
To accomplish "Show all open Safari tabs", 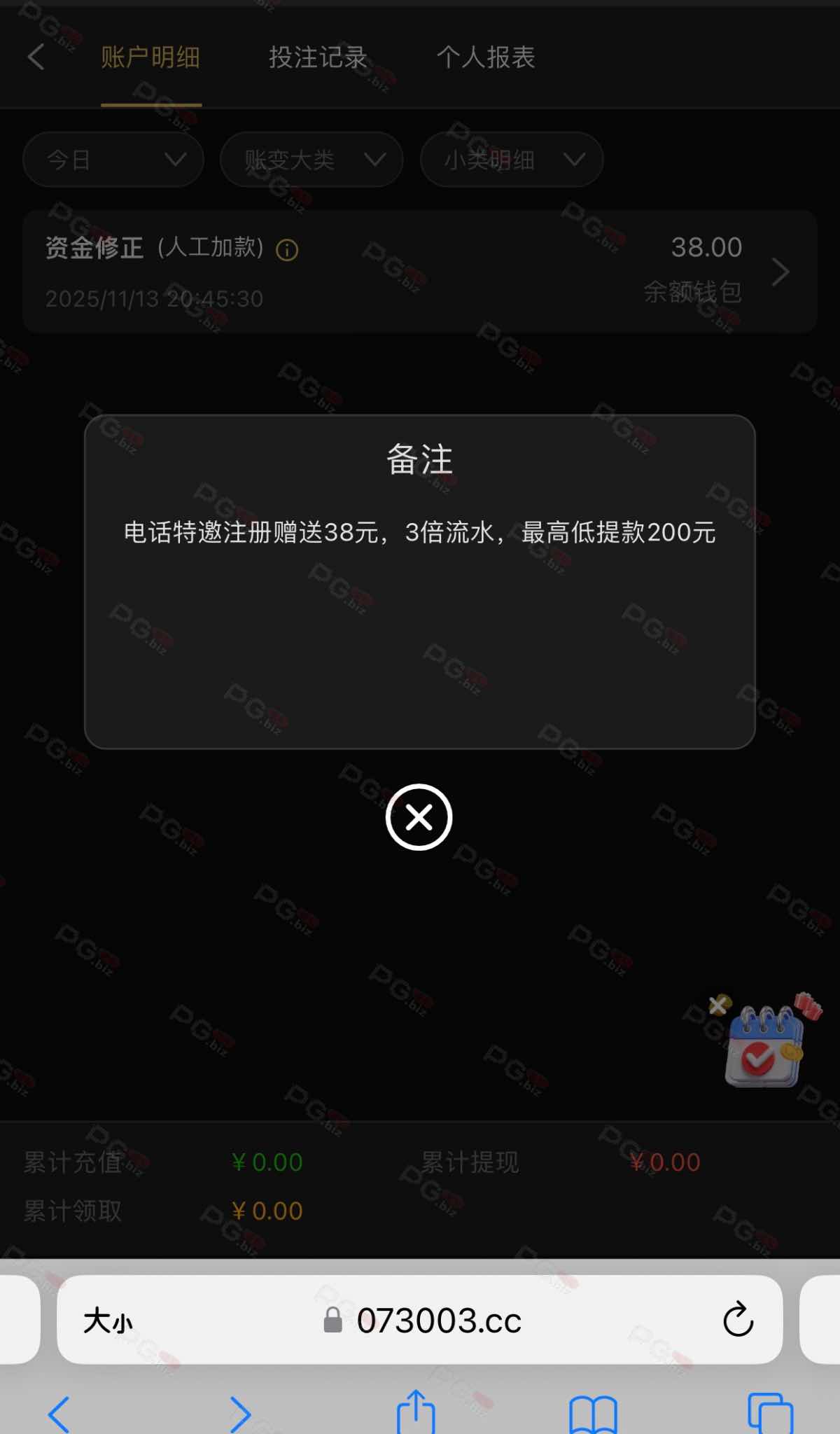I will (770, 1413).
